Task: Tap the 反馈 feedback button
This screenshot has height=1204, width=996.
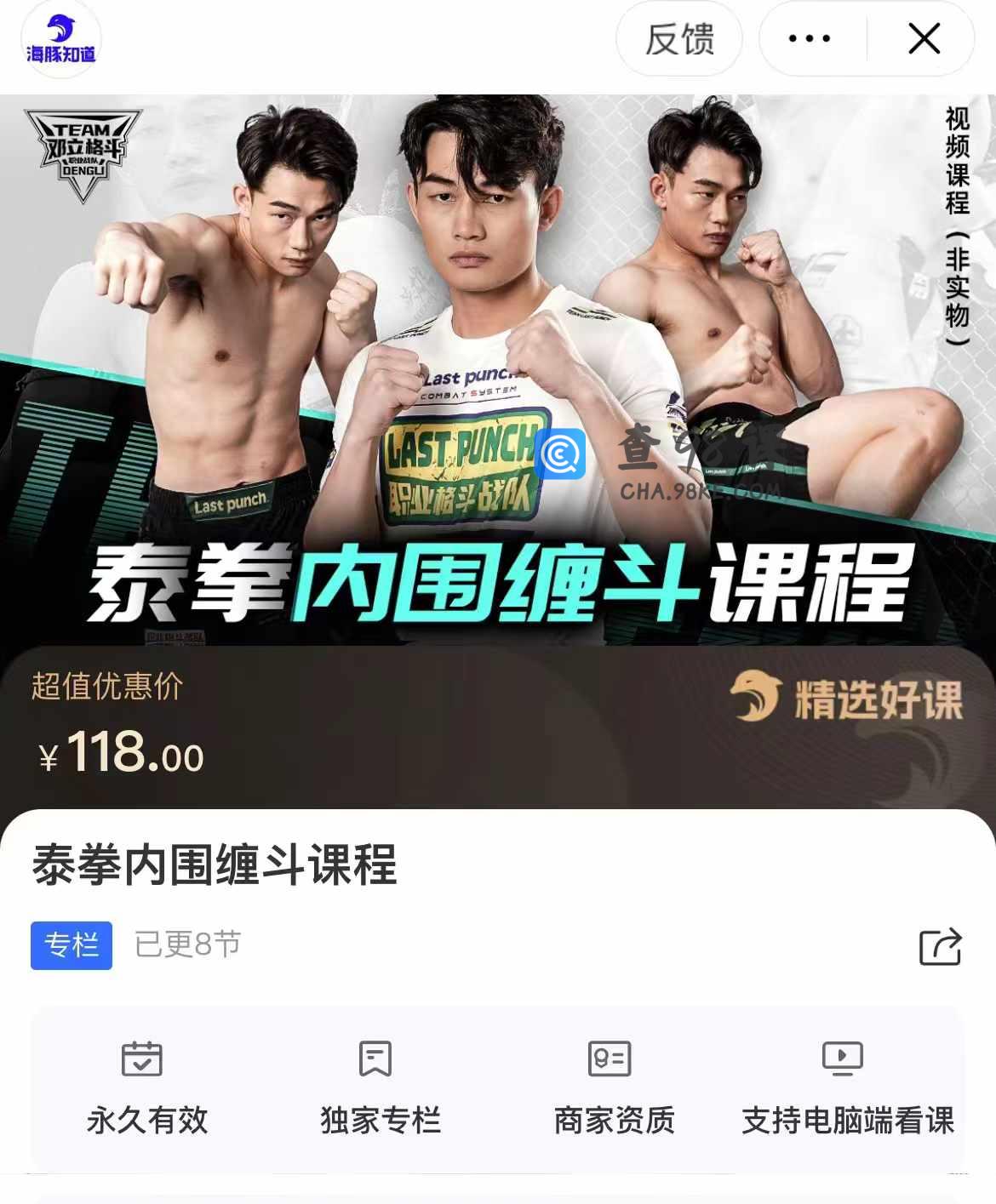Action: click(x=678, y=39)
